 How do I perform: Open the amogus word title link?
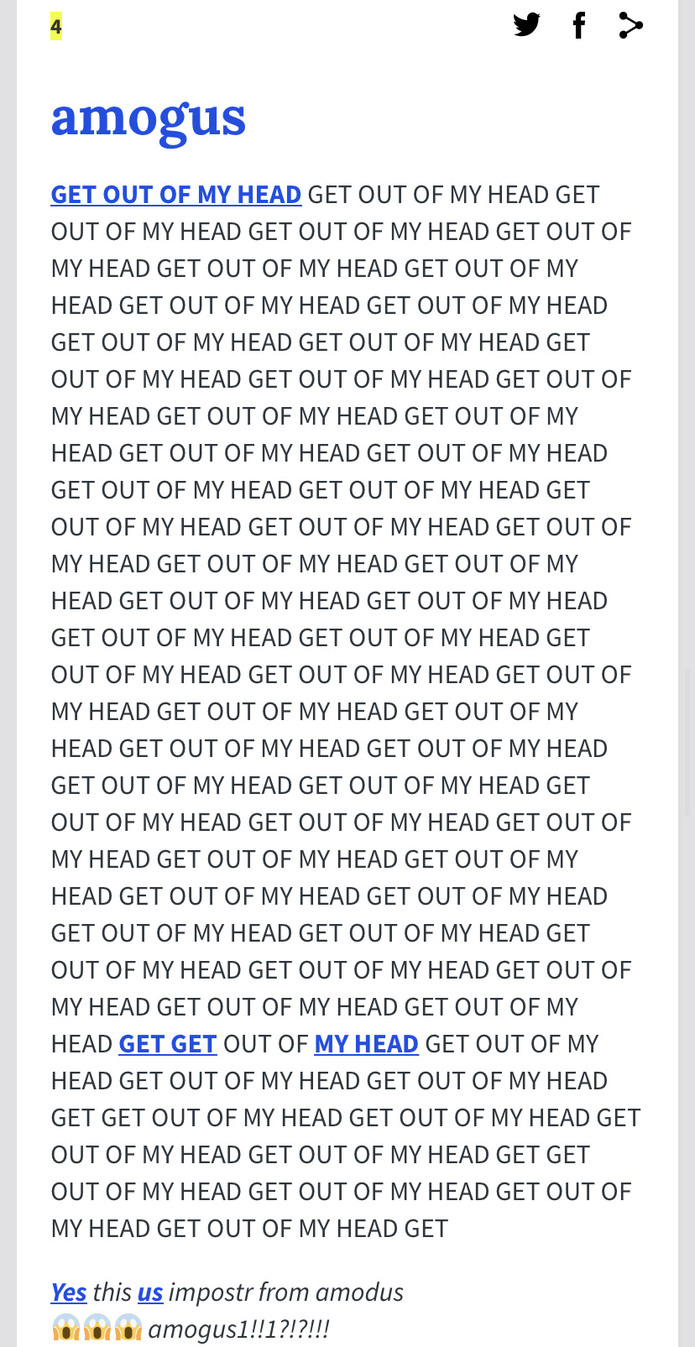coord(148,118)
